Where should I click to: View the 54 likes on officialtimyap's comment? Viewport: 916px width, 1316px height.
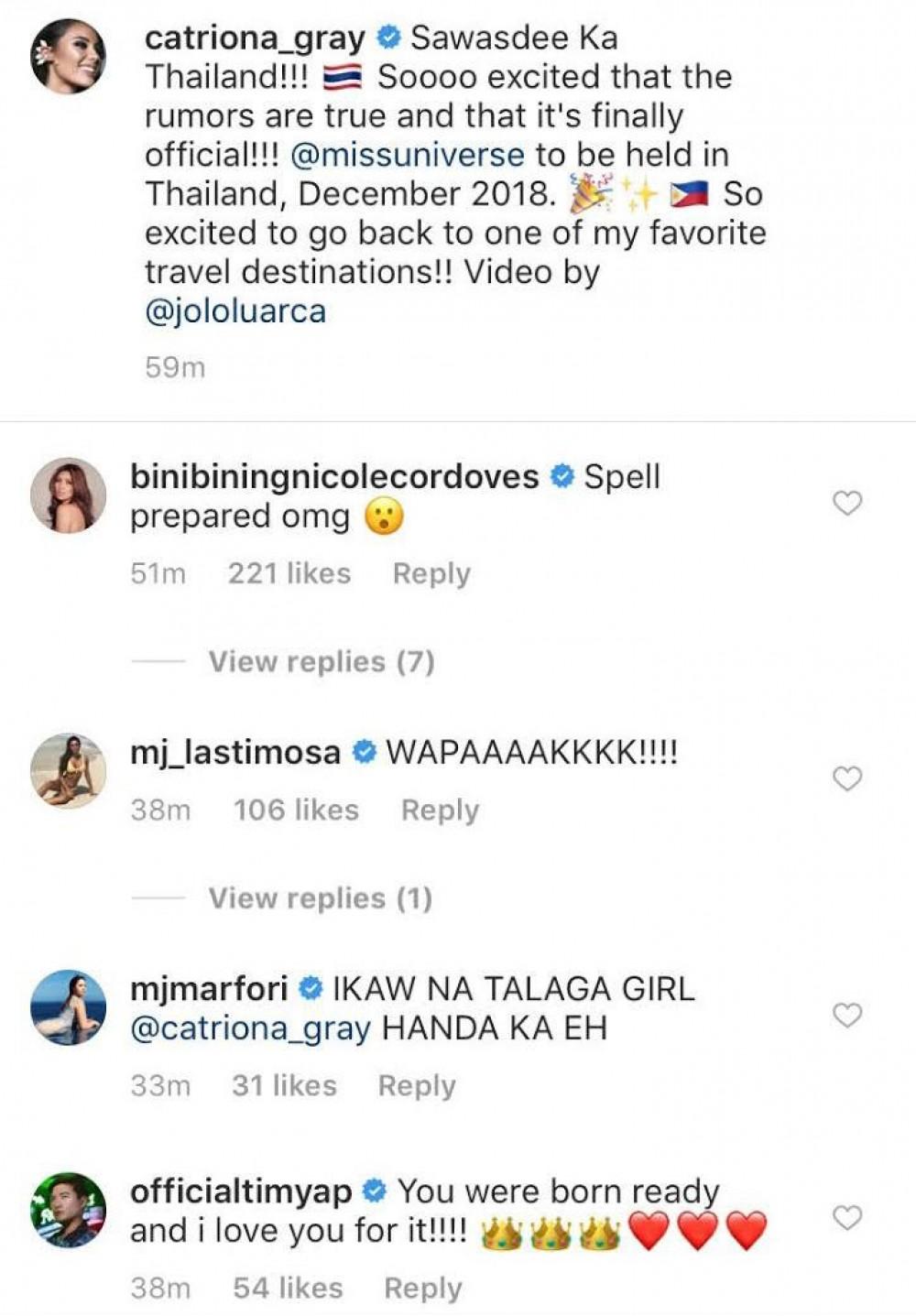tap(288, 1289)
